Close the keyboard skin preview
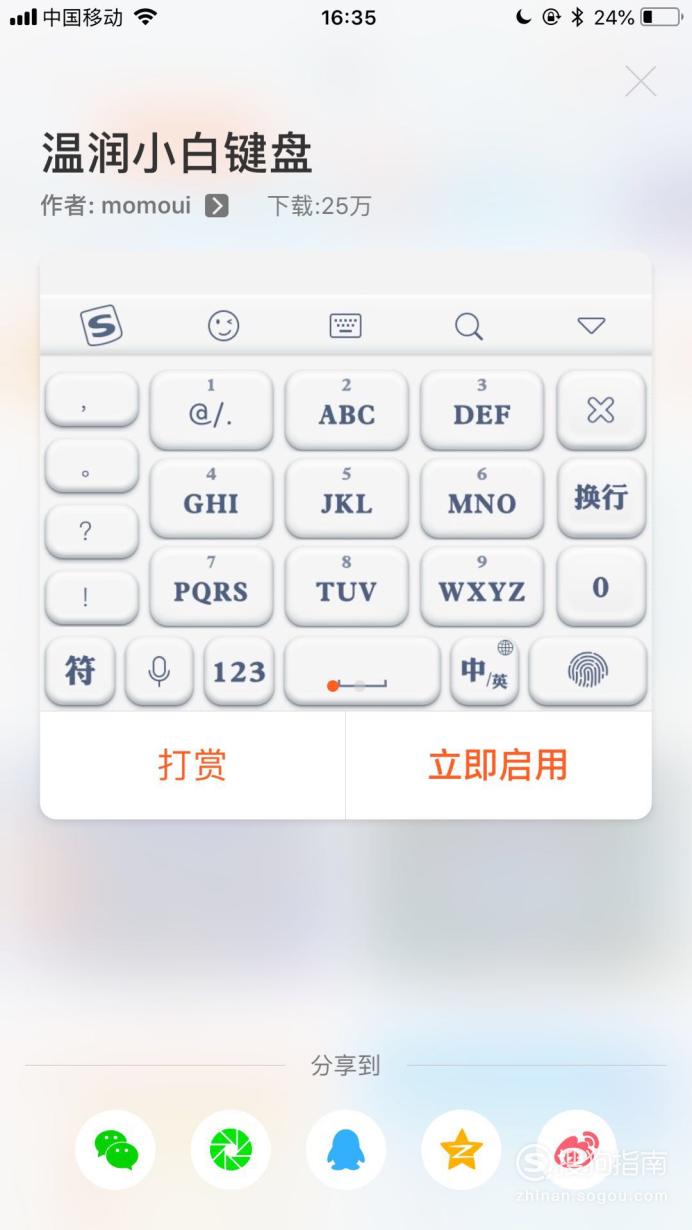The width and height of the screenshot is (692, 1230). [640, 81]
